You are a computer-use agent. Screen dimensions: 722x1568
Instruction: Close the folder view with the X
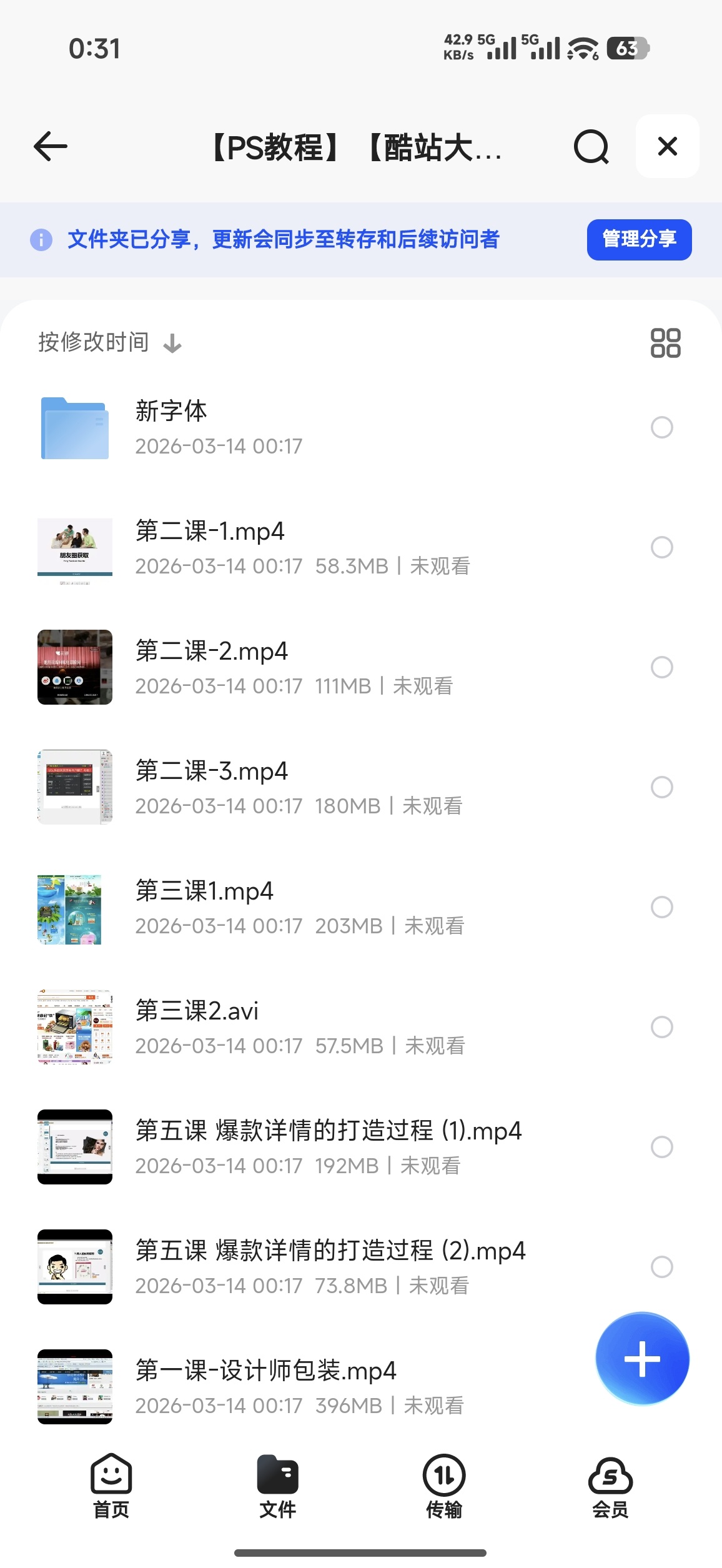(667, 146)
